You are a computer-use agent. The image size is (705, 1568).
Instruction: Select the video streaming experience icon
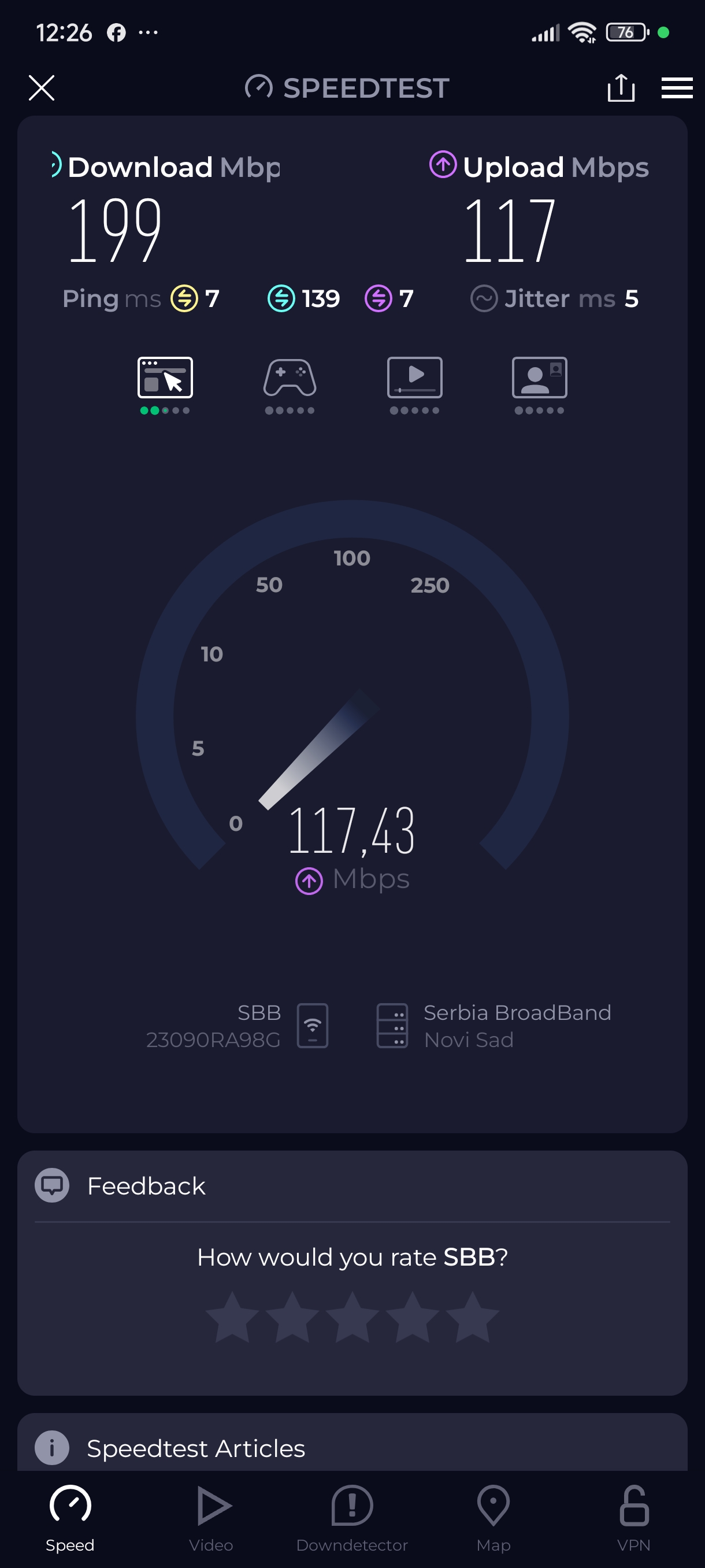click(x=414, y=379)
